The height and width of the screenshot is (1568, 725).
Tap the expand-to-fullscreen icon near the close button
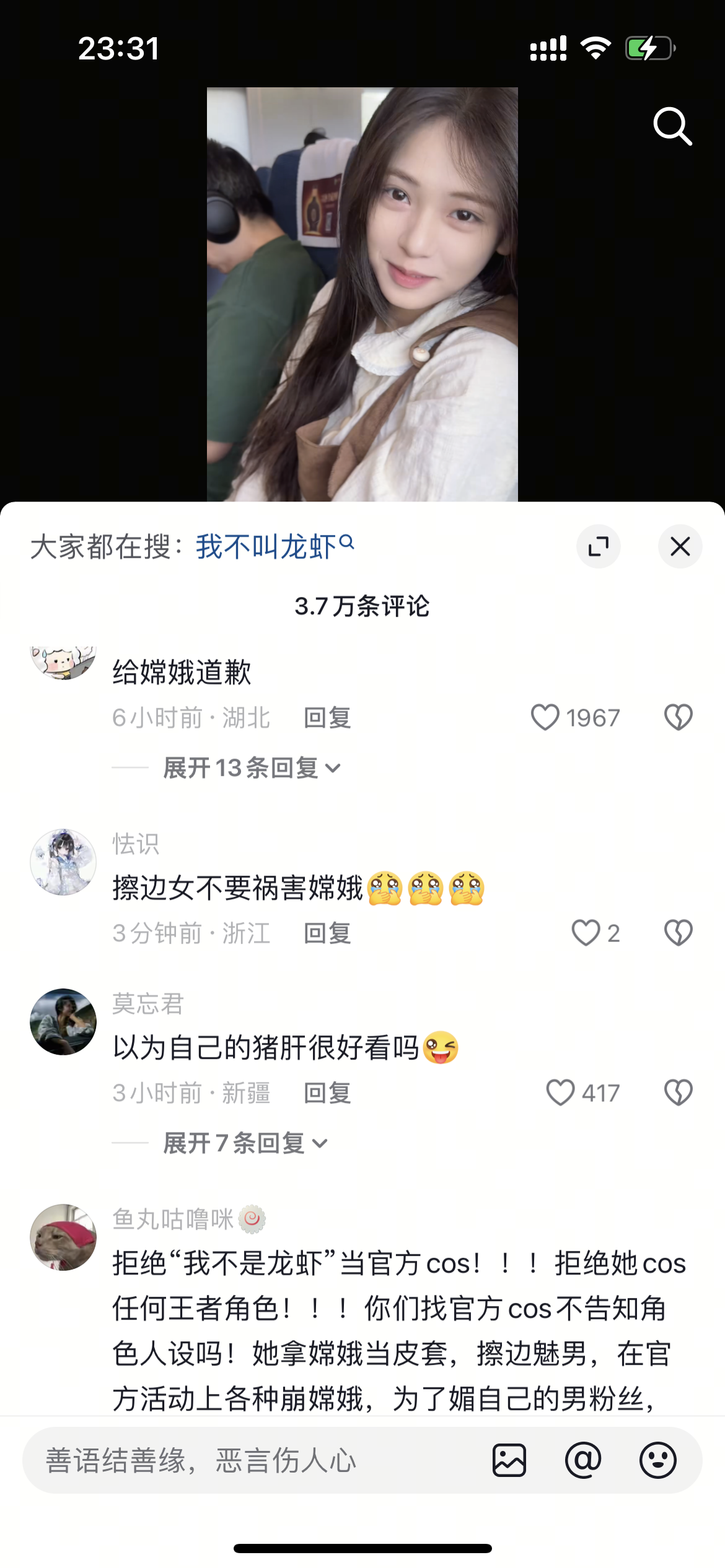click(x=599, y=546)
